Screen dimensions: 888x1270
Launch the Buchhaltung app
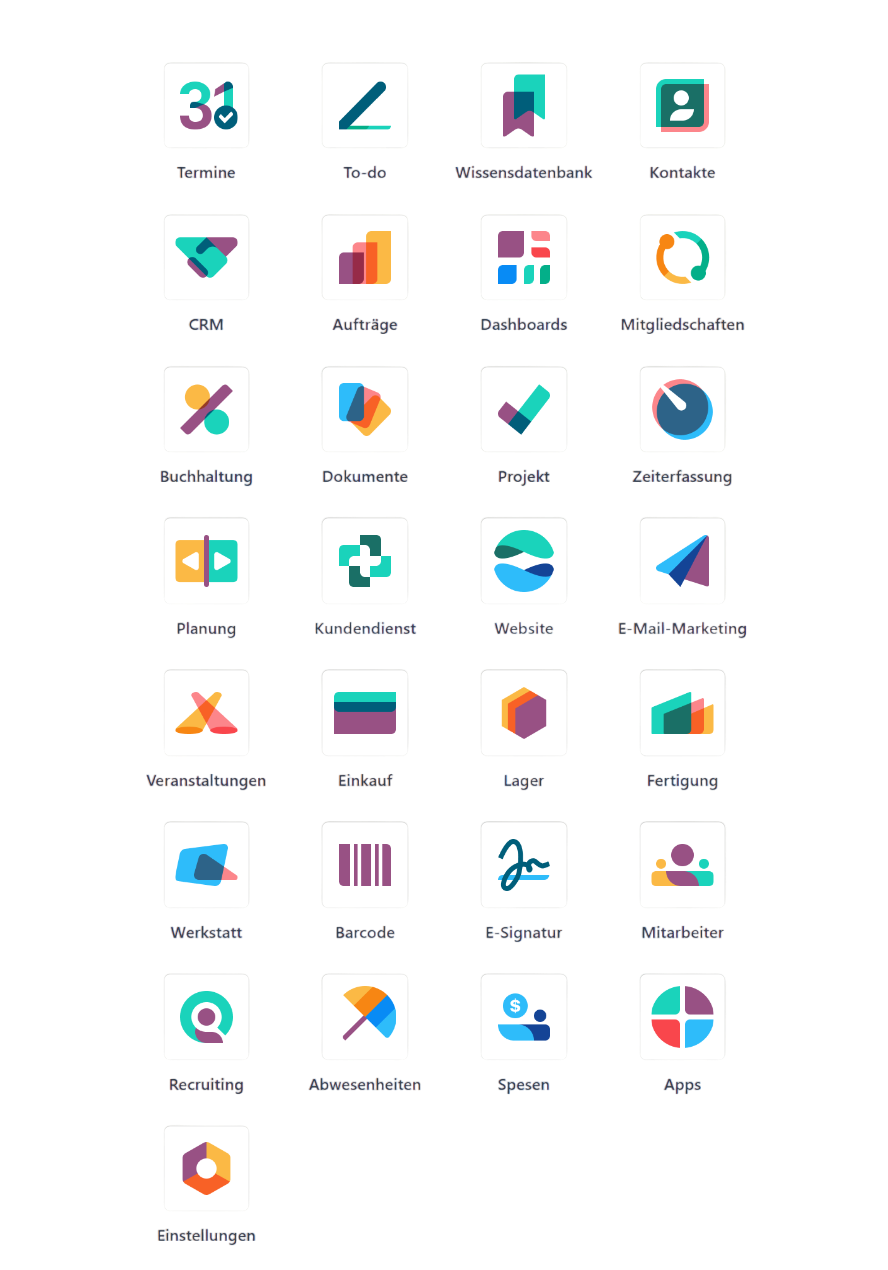pyautogui.click(x=206, y=409)
